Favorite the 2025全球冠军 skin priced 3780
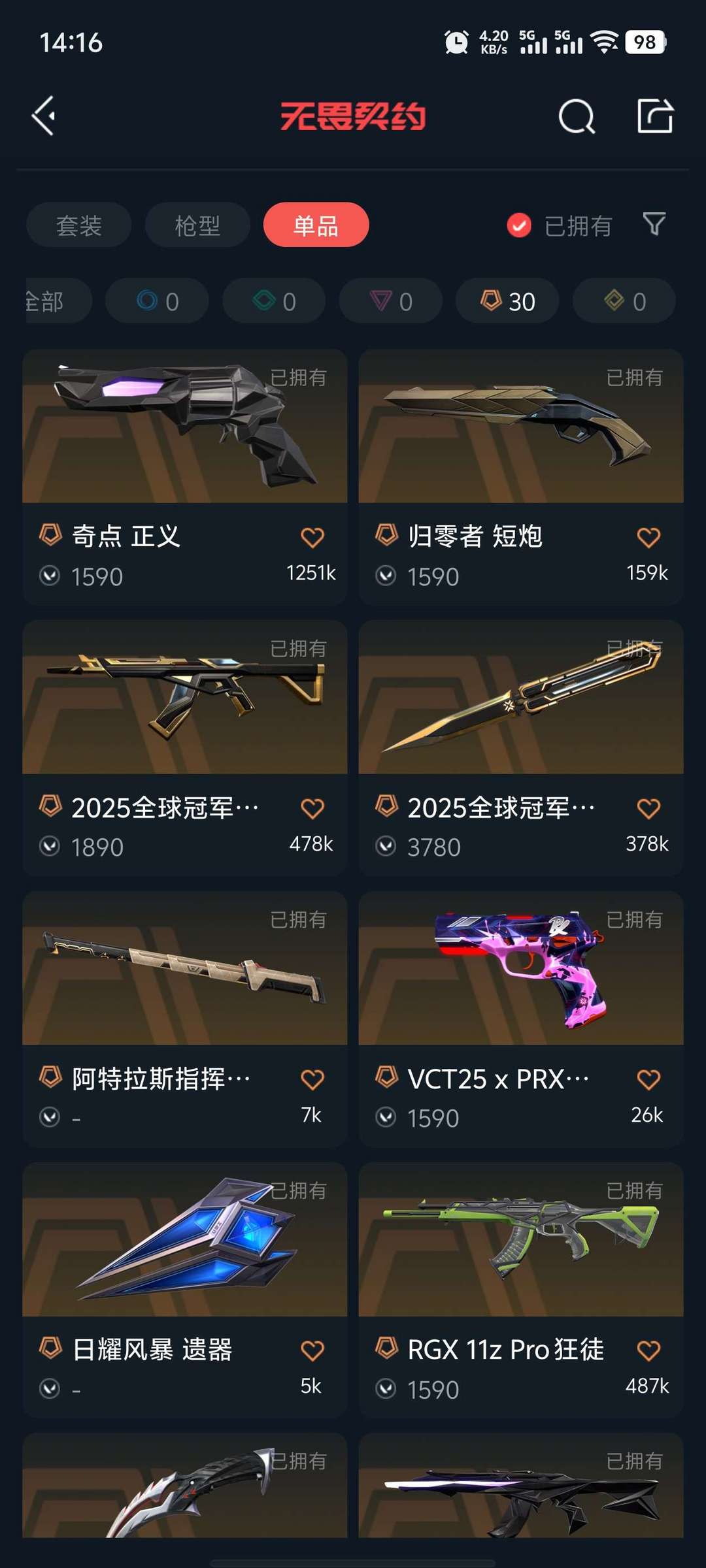The image size is (706, 1568). point(648,809)
